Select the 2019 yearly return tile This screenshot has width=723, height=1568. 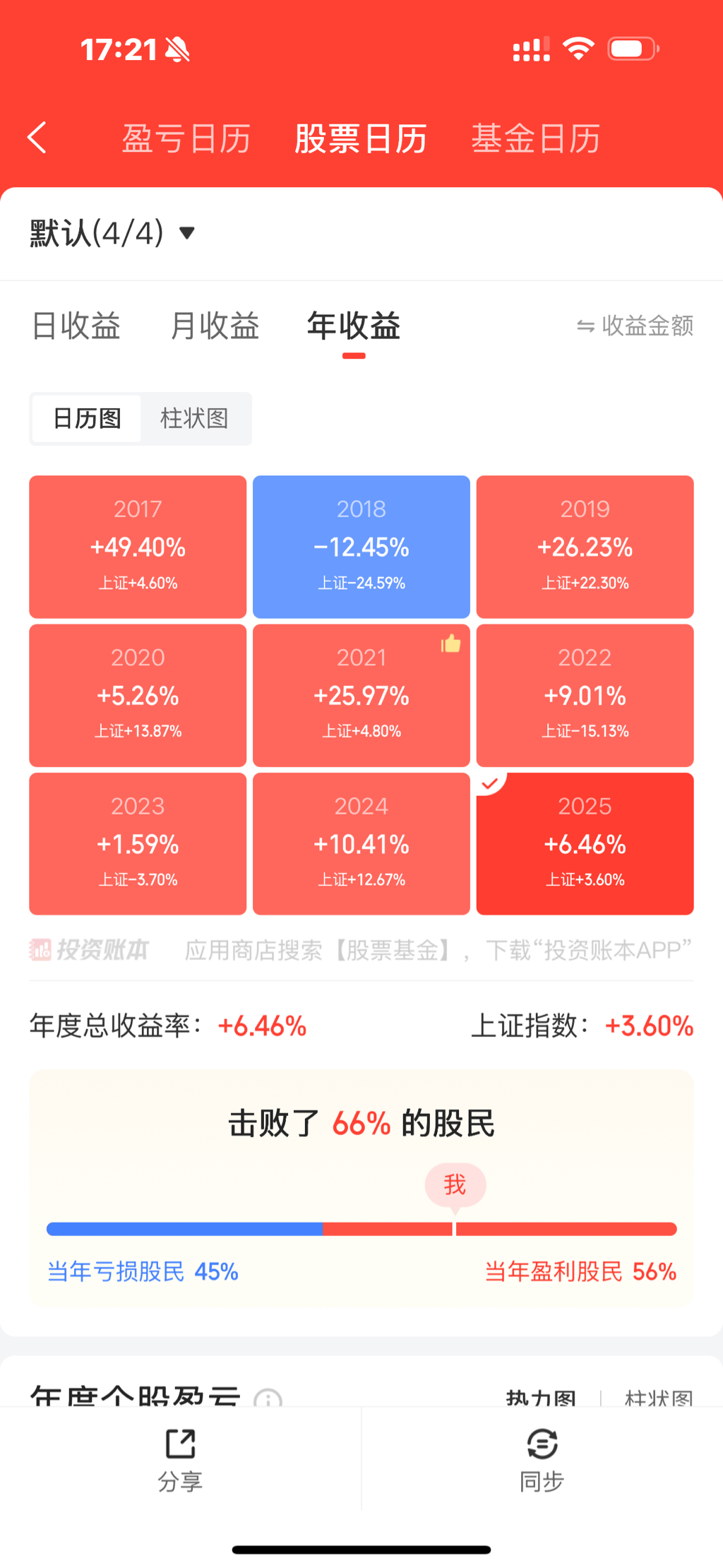coord(585,547)
